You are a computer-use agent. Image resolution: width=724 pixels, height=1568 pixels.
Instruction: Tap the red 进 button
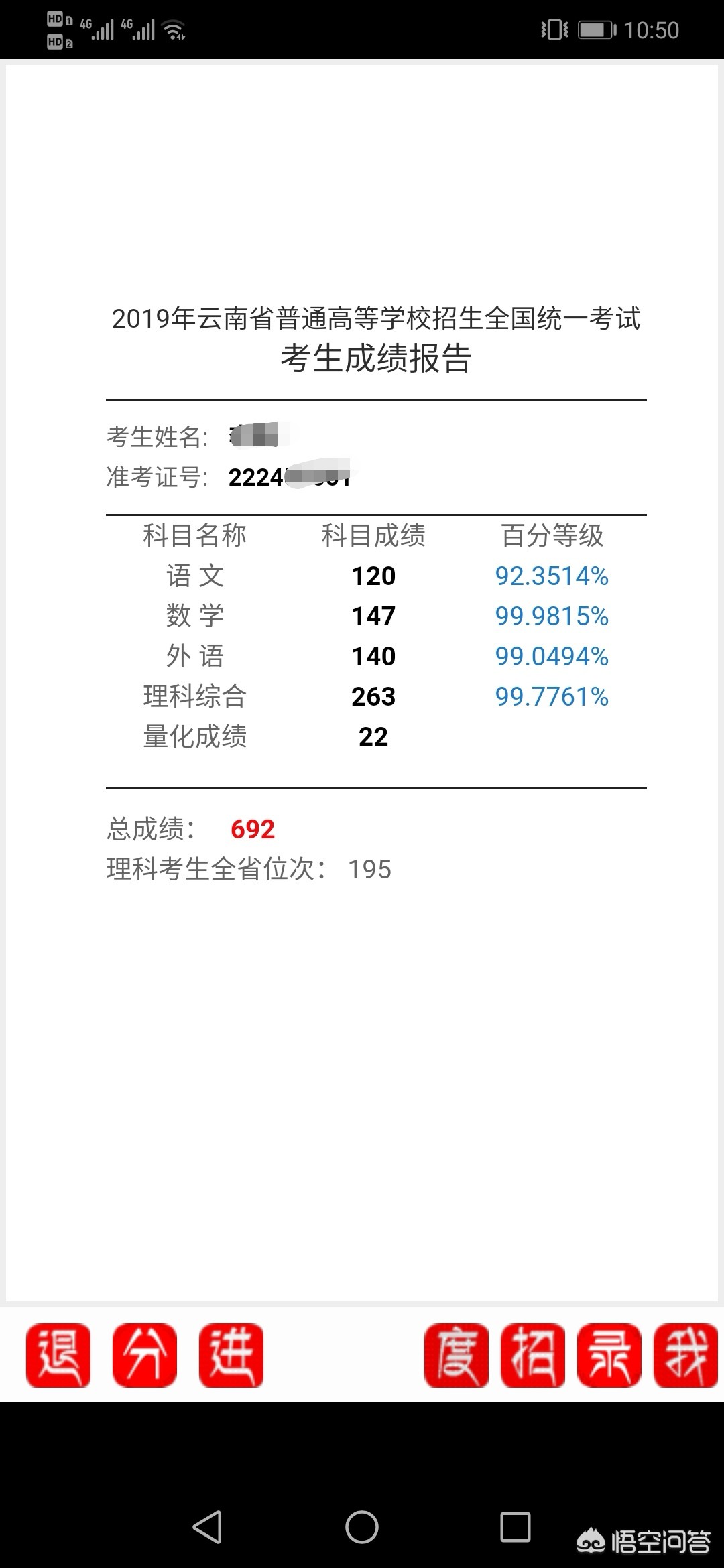pyautogui.click(x=231, y=1356)
